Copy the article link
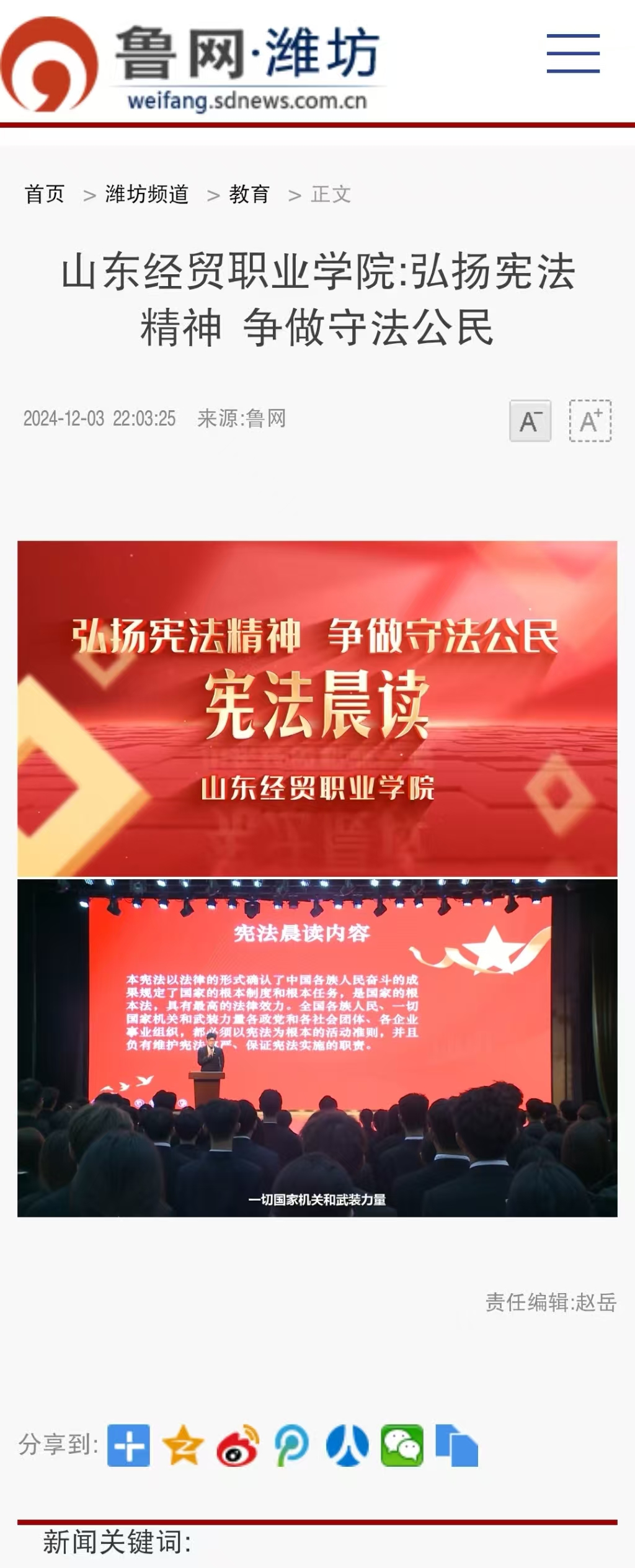The width and height of the screenshot is (635, 1568). click(456, 1445)
